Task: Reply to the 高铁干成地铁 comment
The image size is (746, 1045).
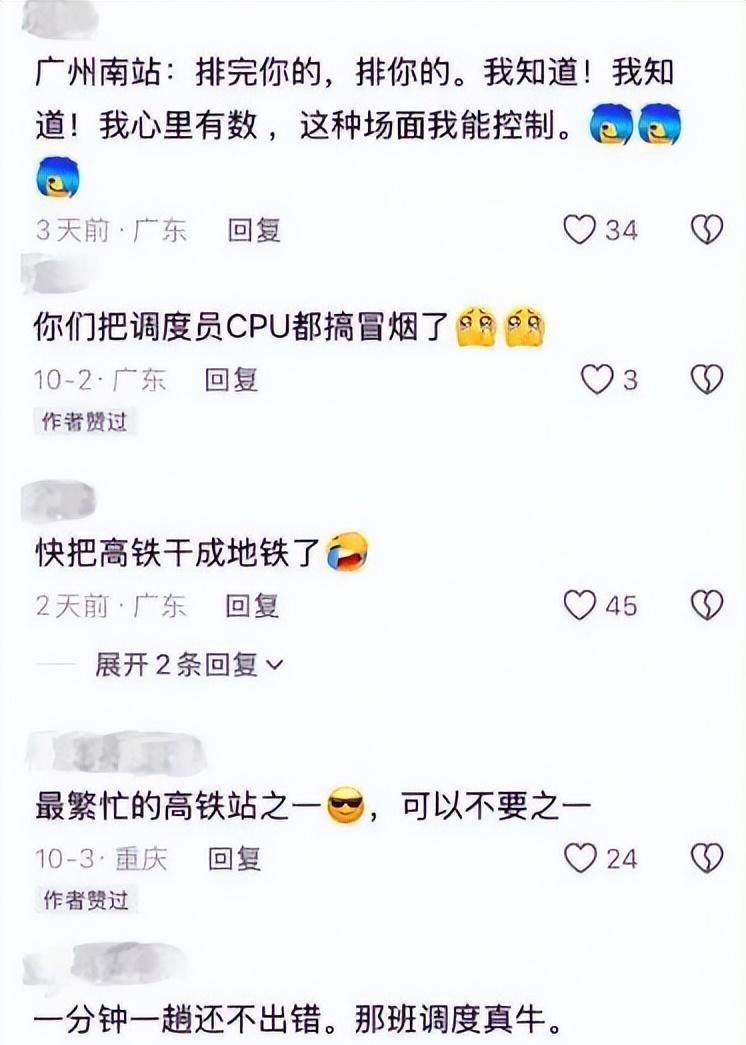Action: [252, 605]
